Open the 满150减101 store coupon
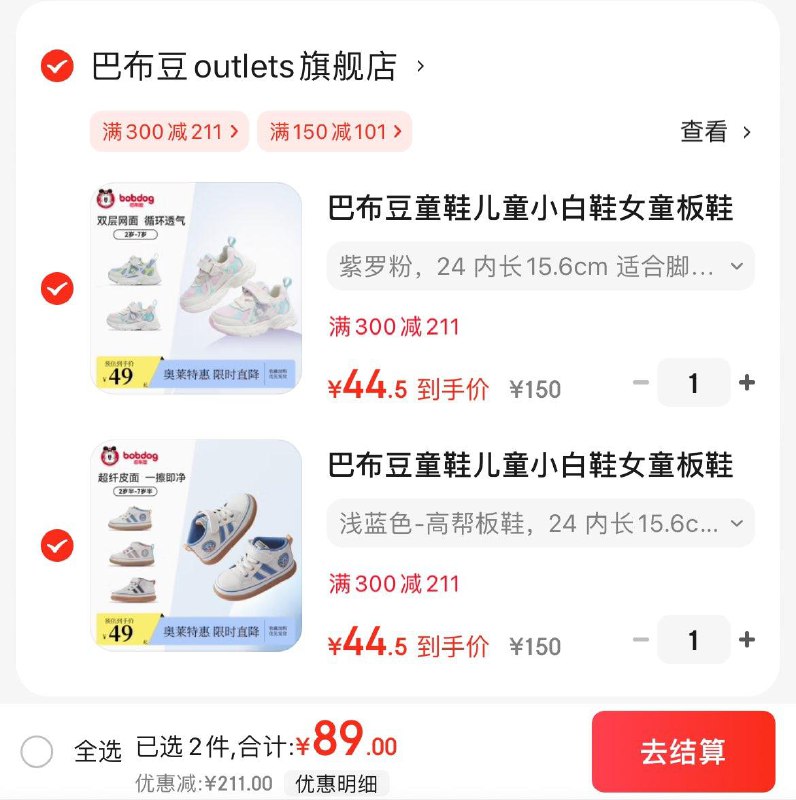 334,133
